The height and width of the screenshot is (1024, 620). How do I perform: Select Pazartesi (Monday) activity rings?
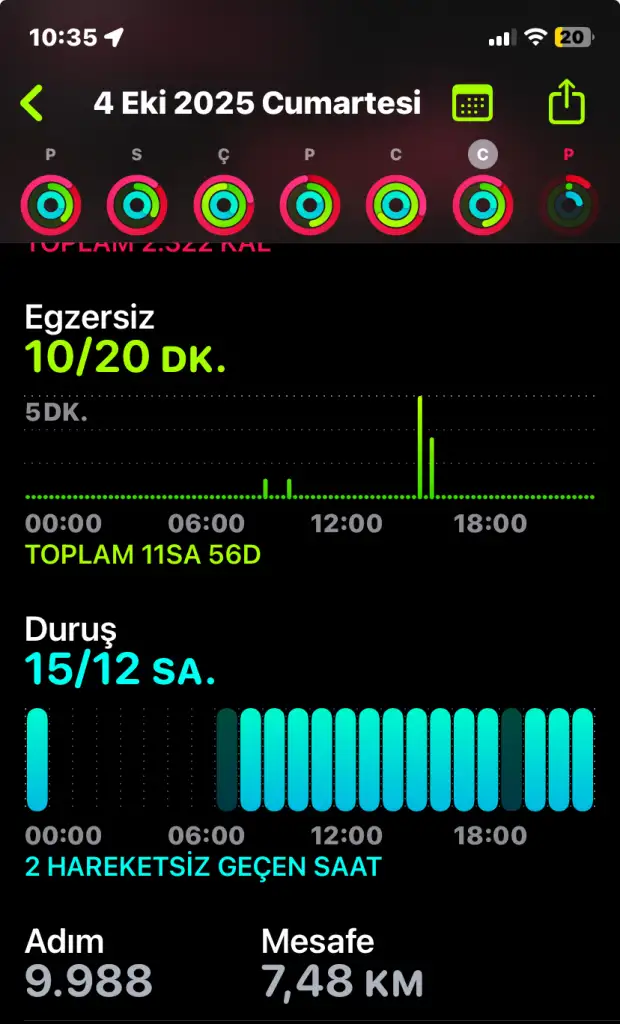click(50, 203)
